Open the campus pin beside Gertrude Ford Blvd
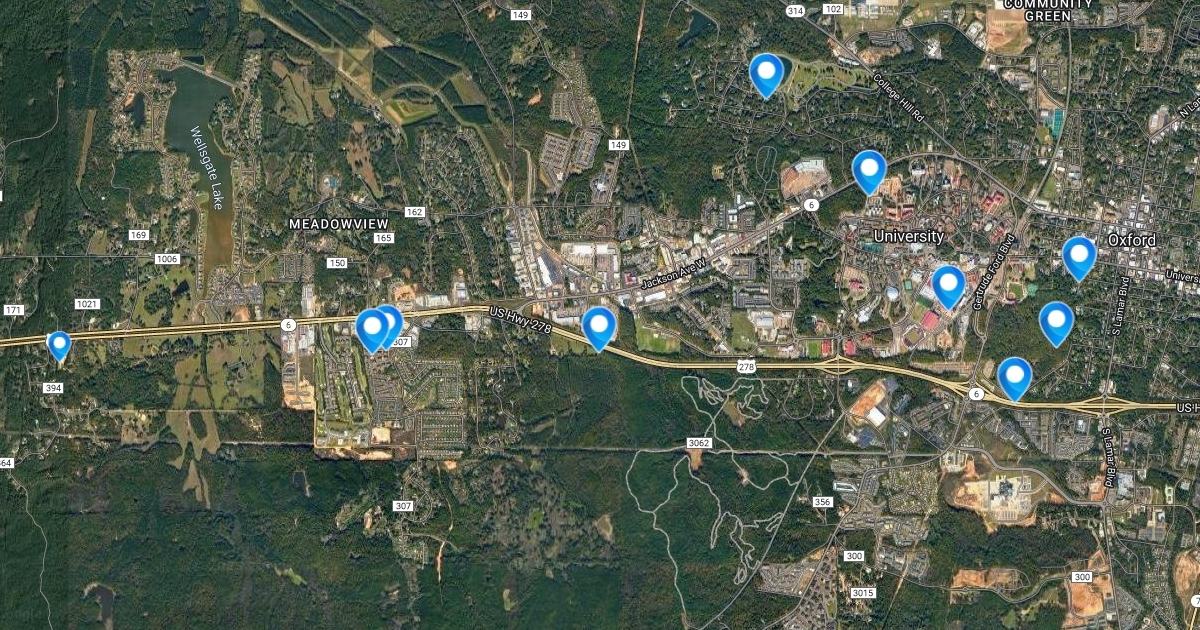This screenshot has width=1200, height=630. coord(948,284)
